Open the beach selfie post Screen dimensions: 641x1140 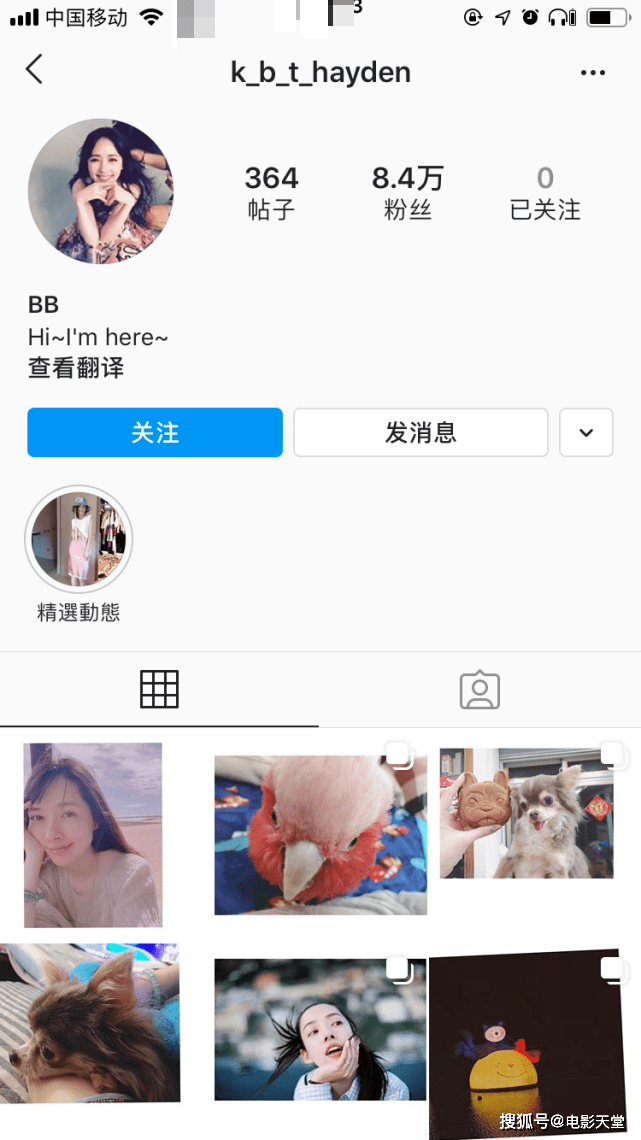point(93,834)
